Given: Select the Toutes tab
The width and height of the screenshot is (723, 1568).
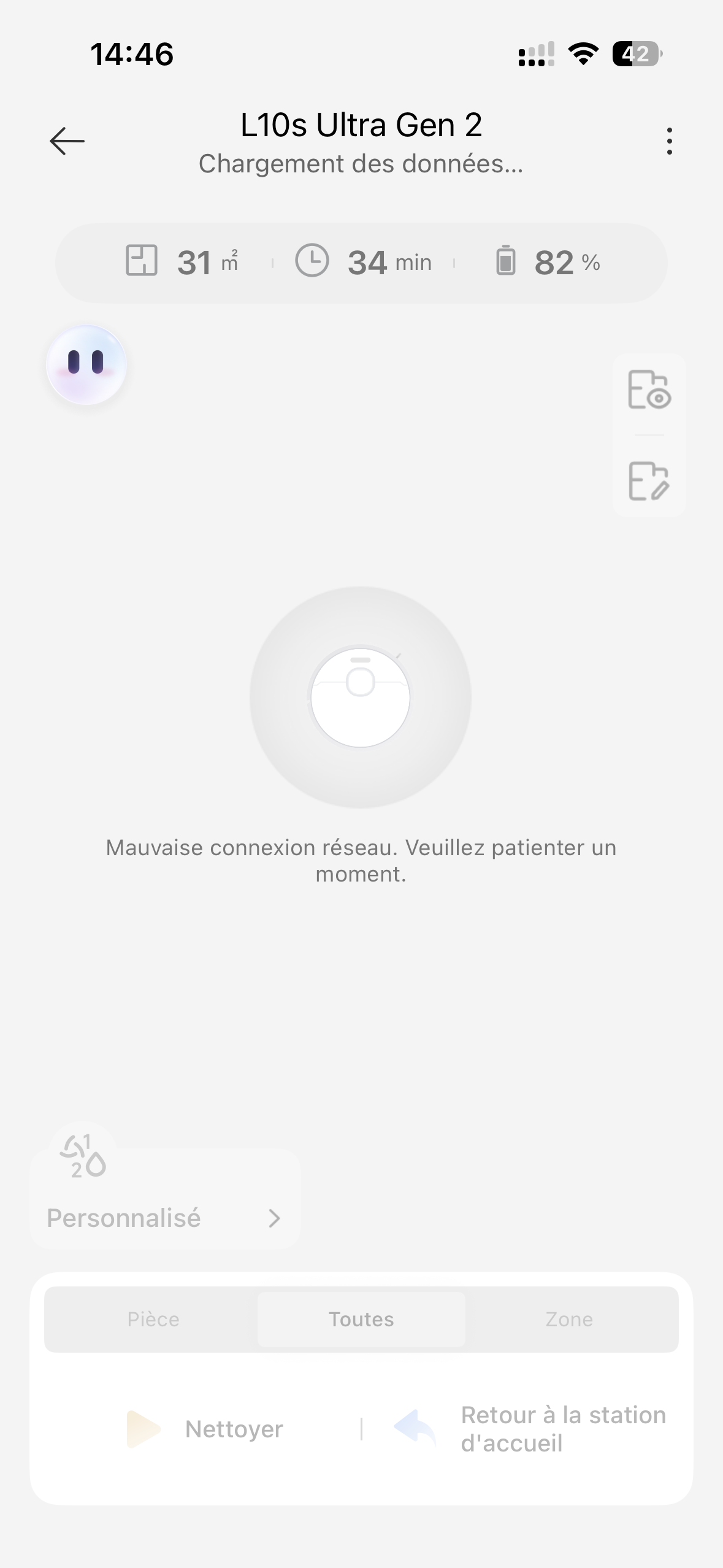Looking at the screenshot, I should [x=361, y=1319].
